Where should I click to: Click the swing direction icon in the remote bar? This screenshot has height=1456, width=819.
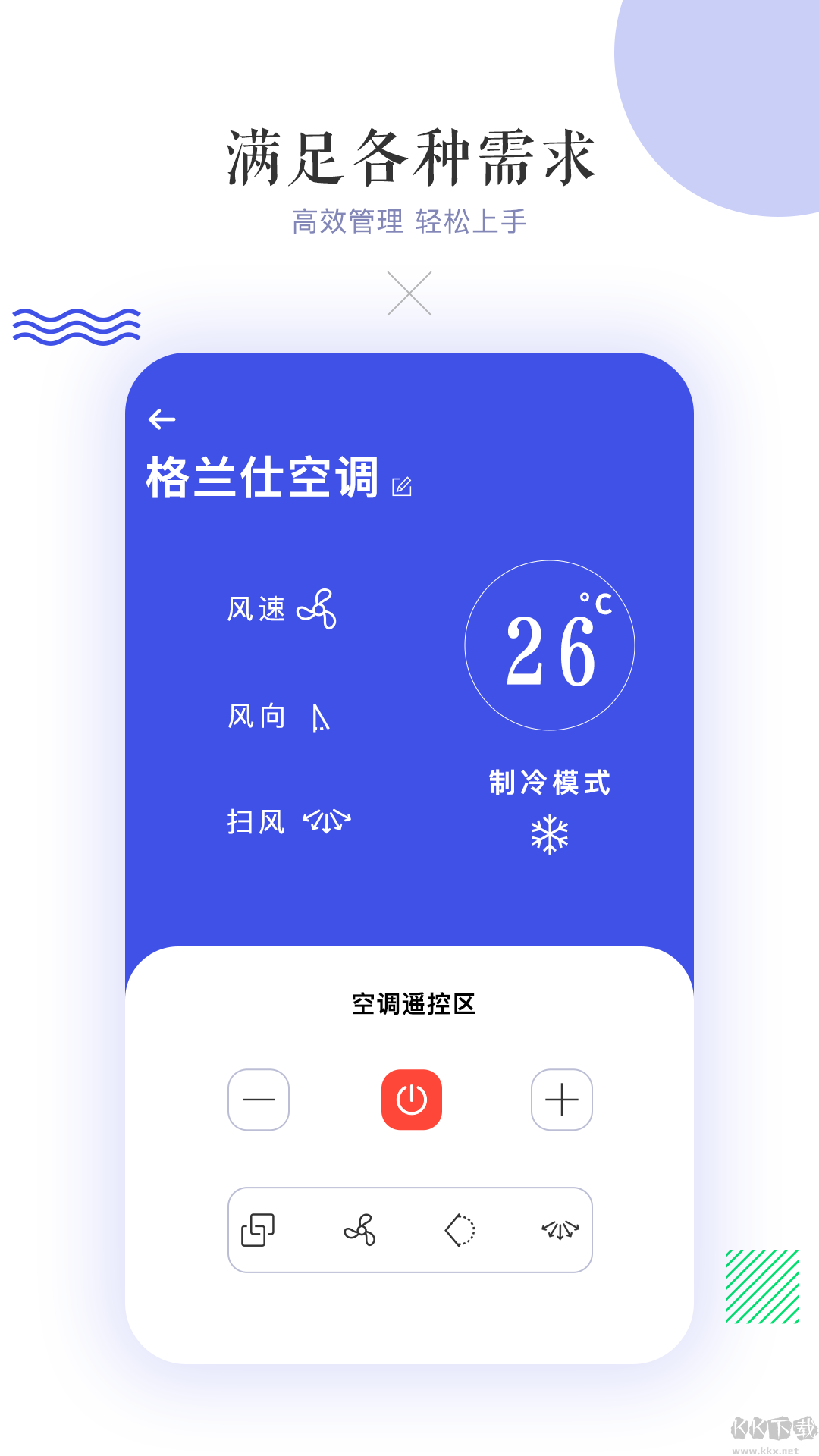460,1230
